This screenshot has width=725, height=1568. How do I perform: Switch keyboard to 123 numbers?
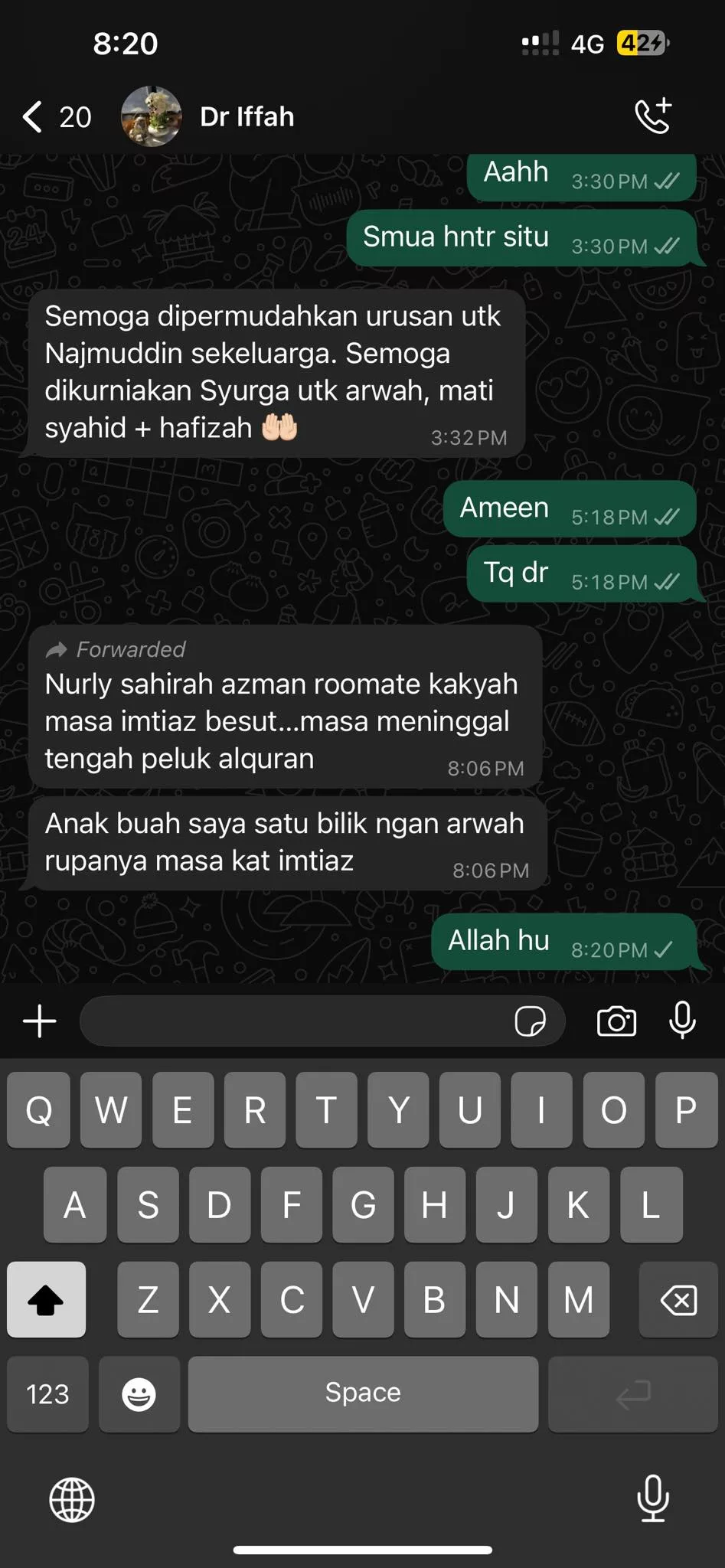pyautogui.click(x=47, y=1394)
